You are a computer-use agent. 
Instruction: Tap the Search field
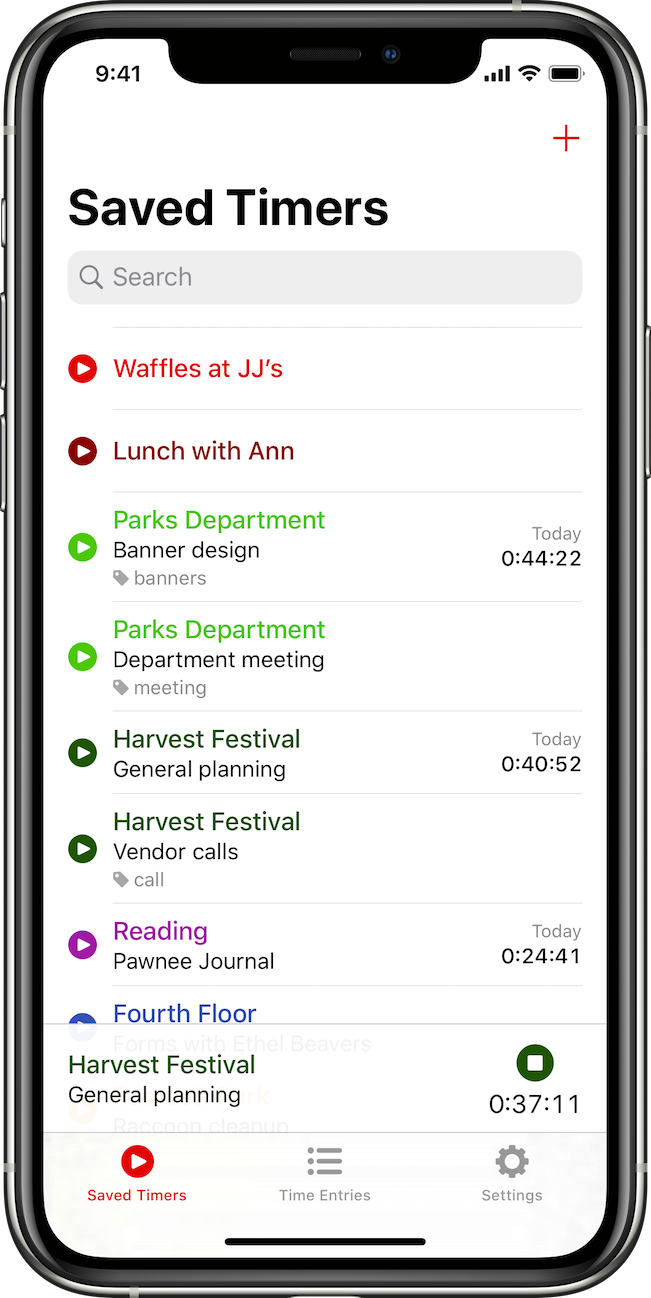[x=325, y=277]
